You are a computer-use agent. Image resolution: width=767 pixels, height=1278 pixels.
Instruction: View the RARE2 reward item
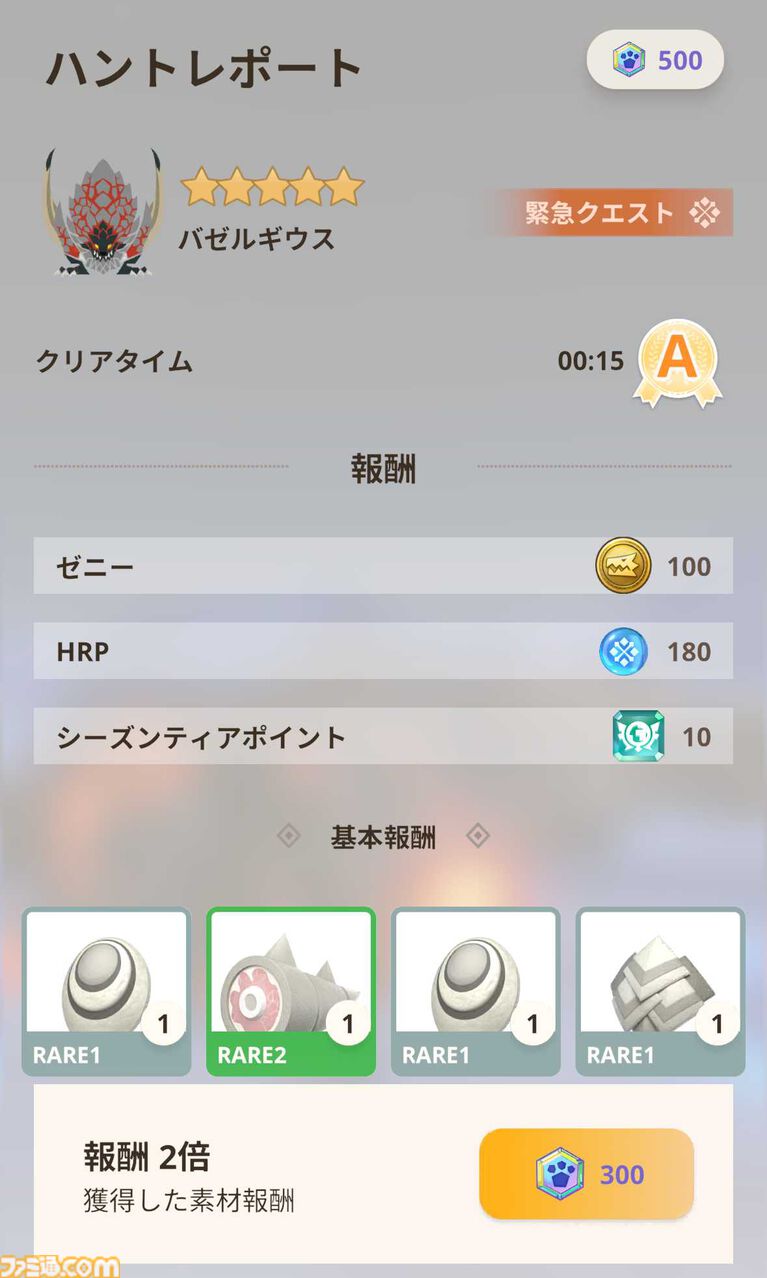(291, 991)
